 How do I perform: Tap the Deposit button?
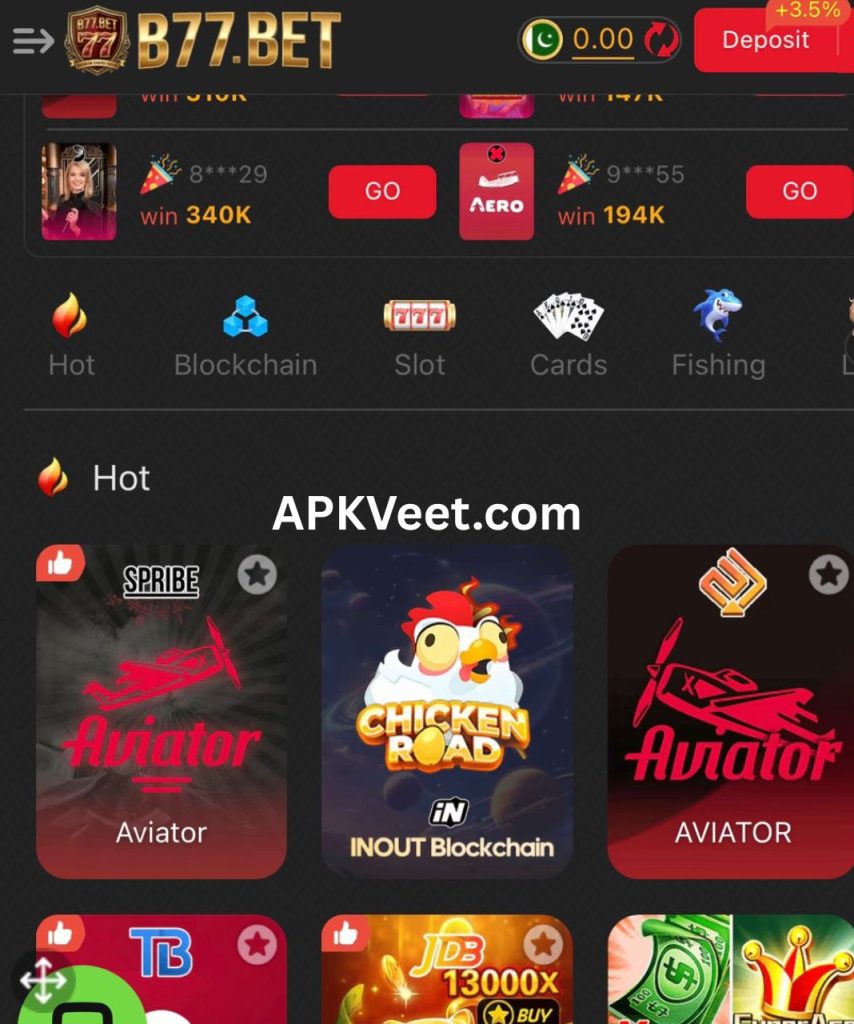(x=766, y=40)
